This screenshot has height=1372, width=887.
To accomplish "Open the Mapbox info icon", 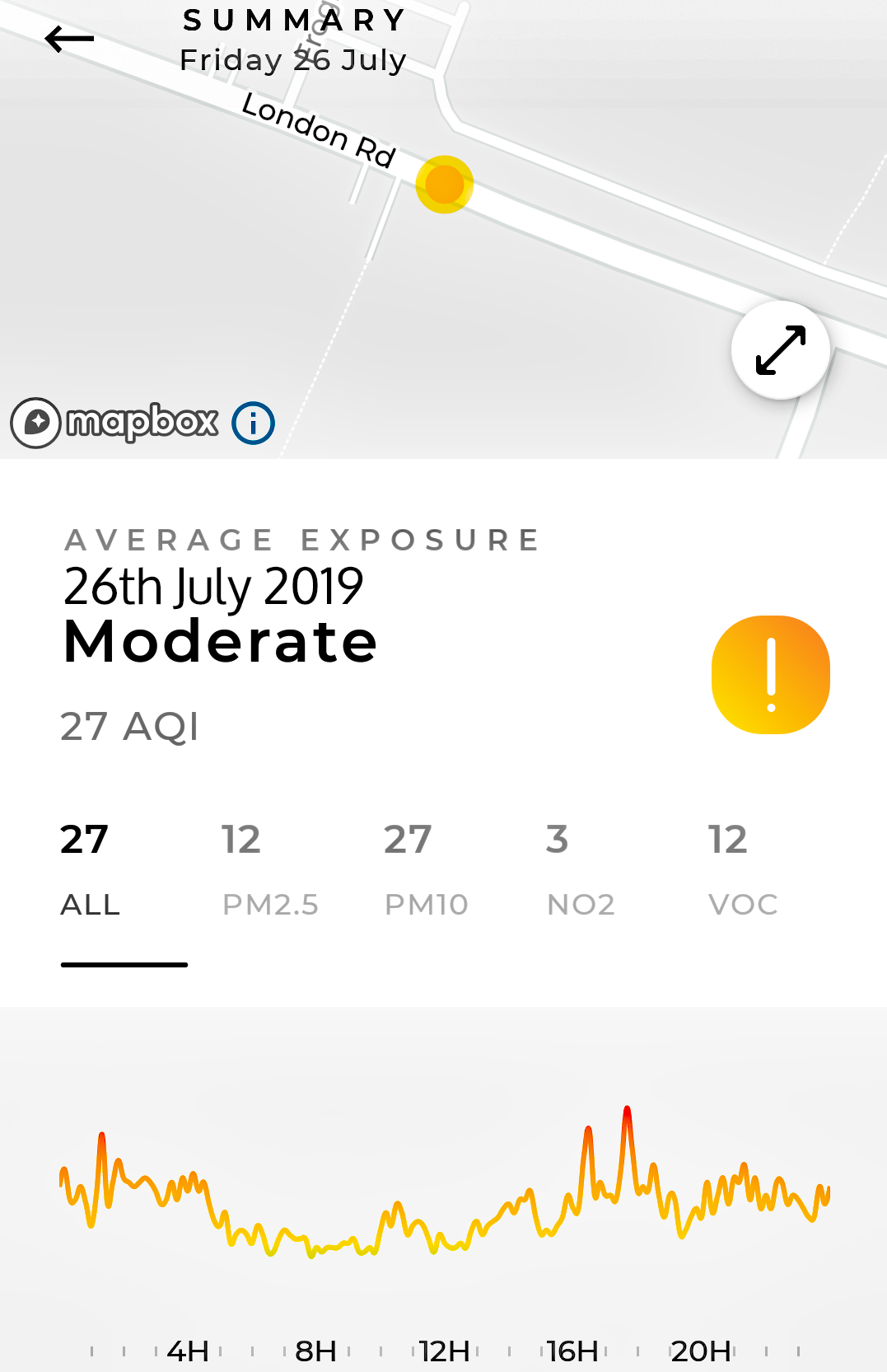I will tap(253, 424).
